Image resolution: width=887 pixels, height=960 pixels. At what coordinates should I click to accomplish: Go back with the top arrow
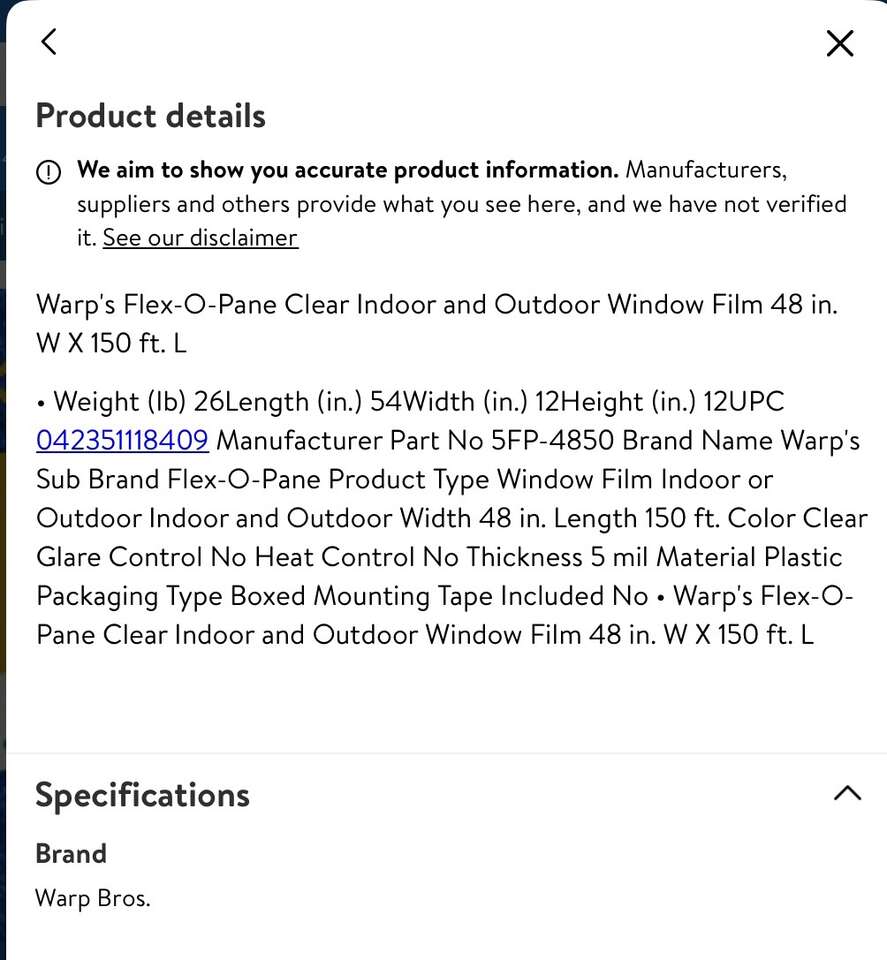pos(49,42)
